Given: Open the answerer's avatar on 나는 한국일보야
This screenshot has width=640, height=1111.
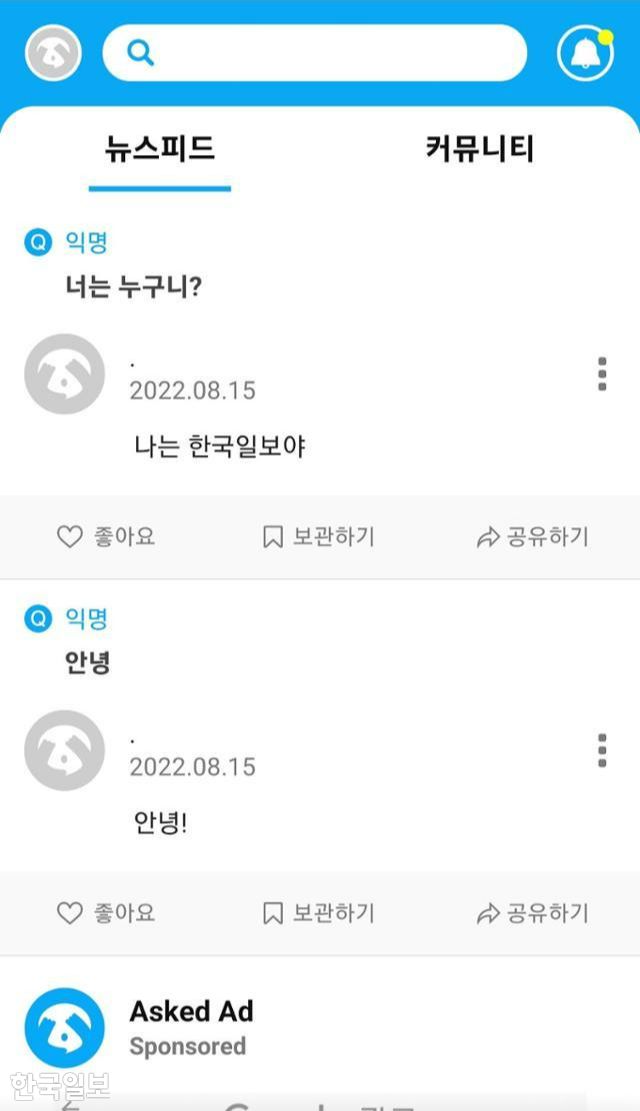Looking at the screenshot, I should pos(64,374).
